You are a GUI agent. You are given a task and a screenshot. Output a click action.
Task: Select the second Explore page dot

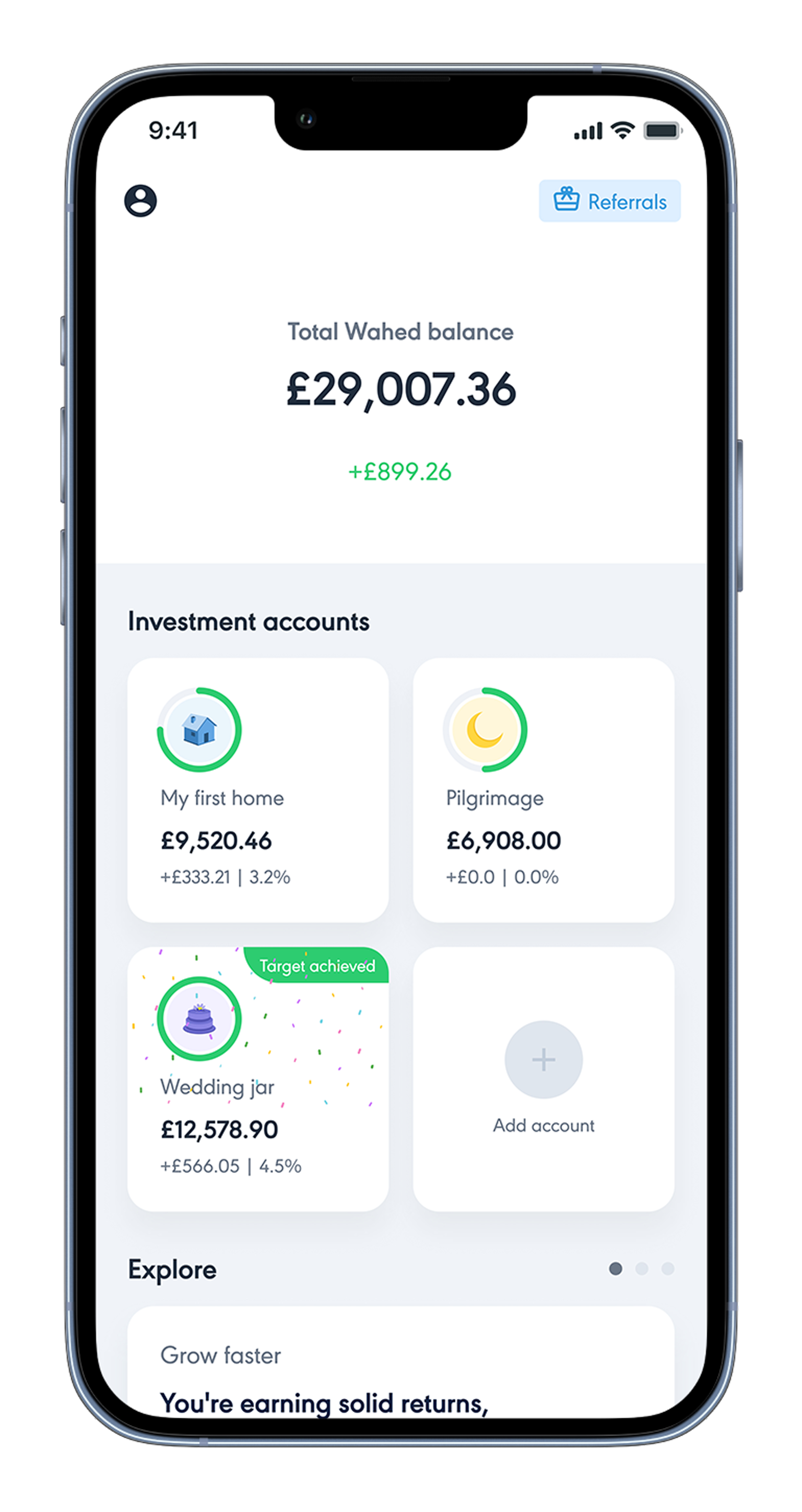(x=642, y=1269)
